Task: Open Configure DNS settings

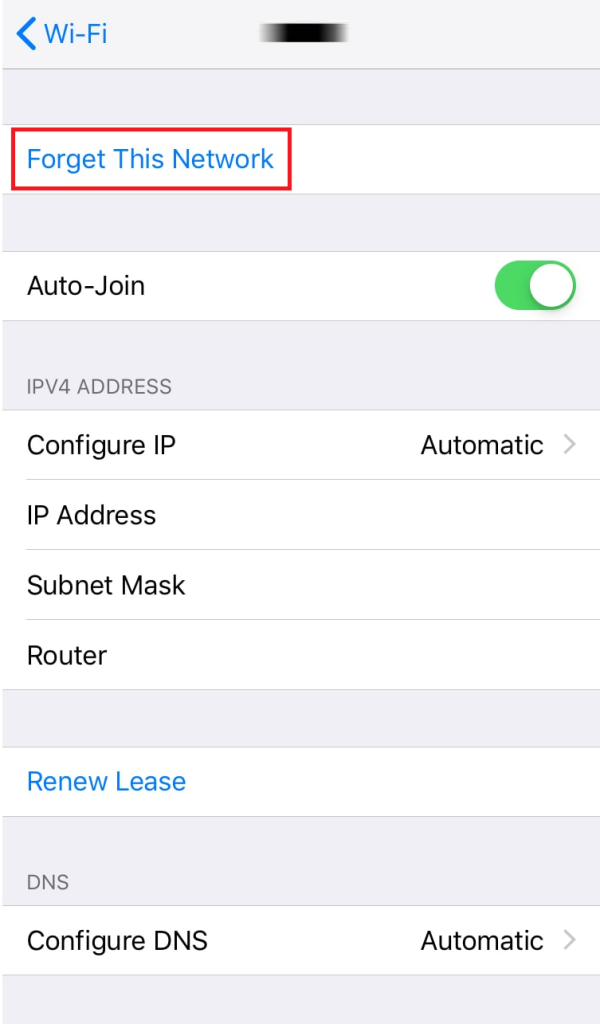Action: click(x=300, y=941)
